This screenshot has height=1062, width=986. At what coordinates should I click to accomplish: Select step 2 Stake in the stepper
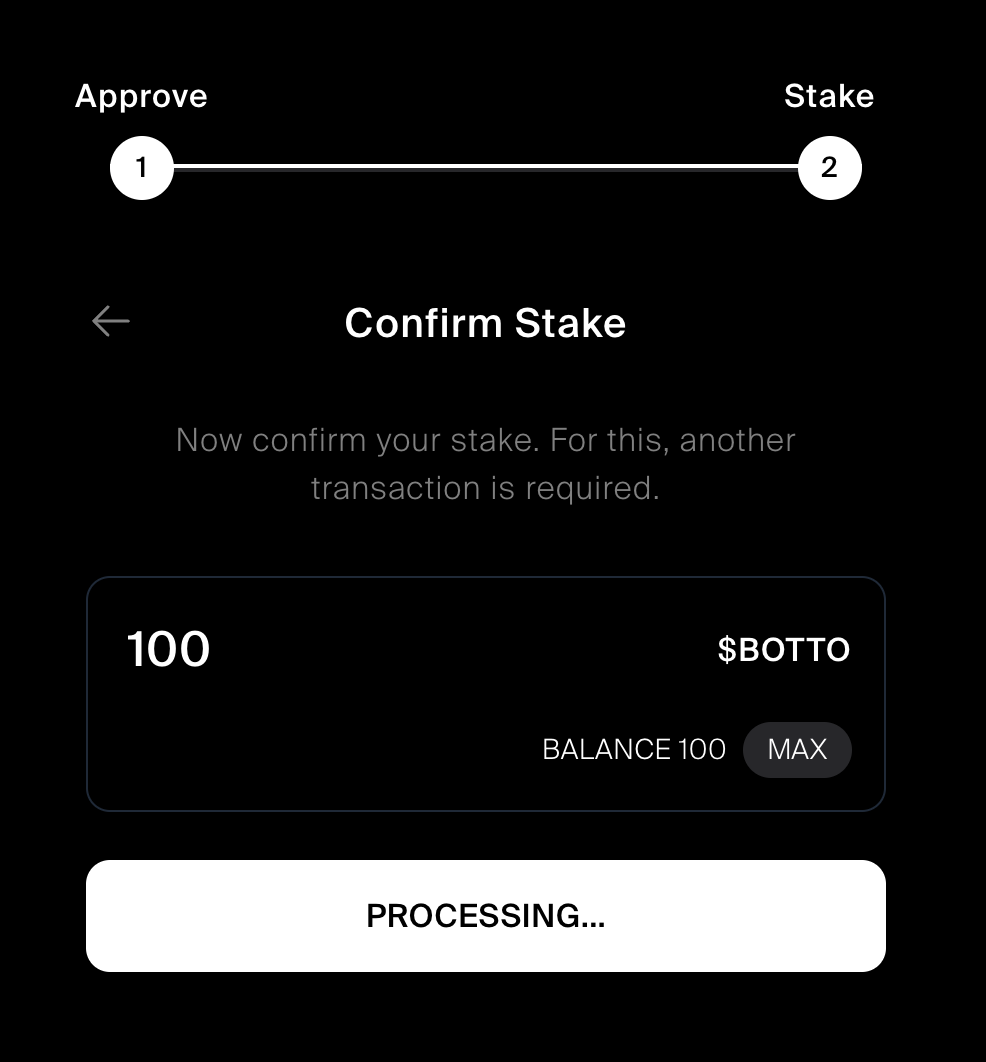pos(829,167)
